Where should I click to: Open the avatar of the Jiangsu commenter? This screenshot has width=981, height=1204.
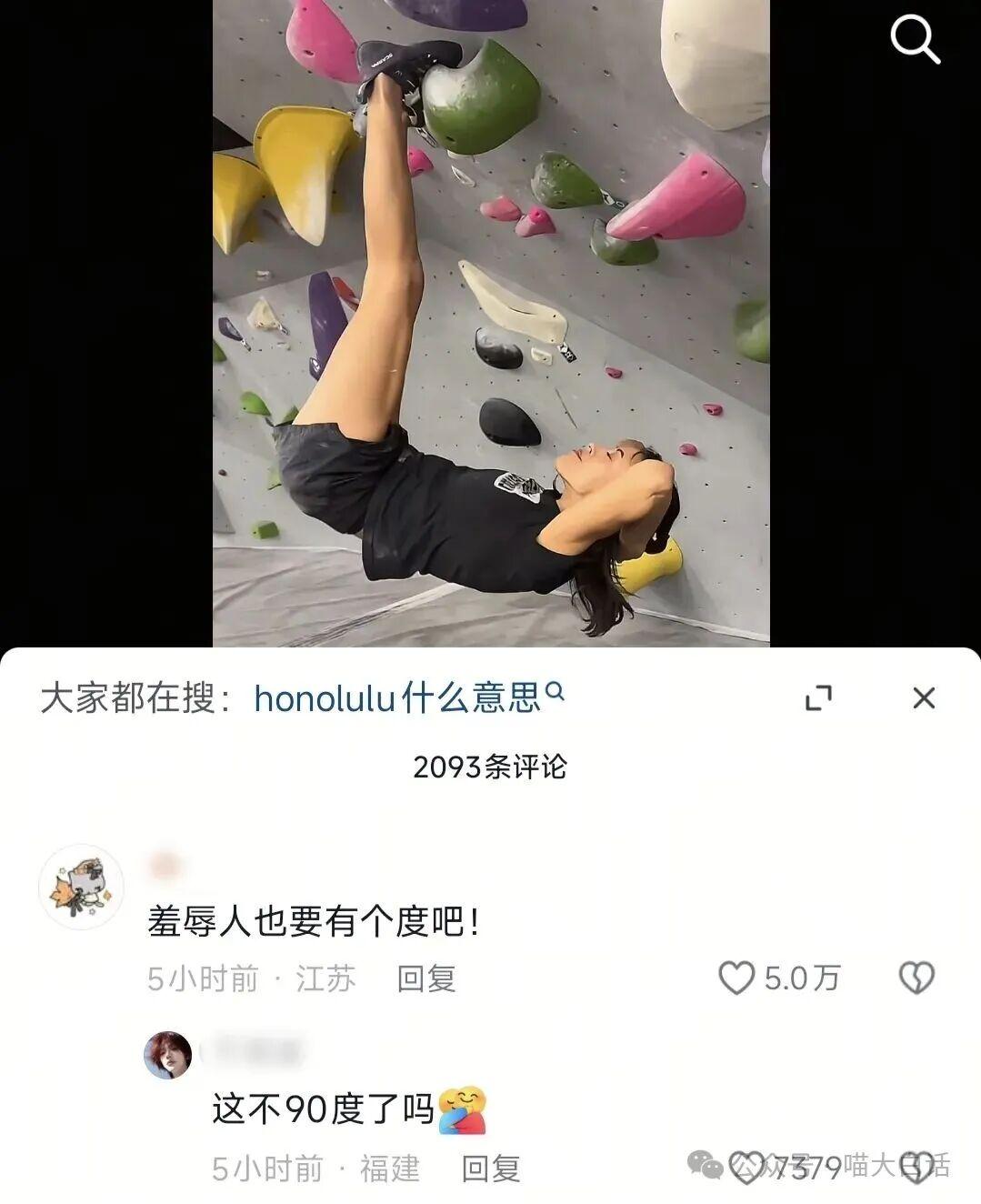81,887
